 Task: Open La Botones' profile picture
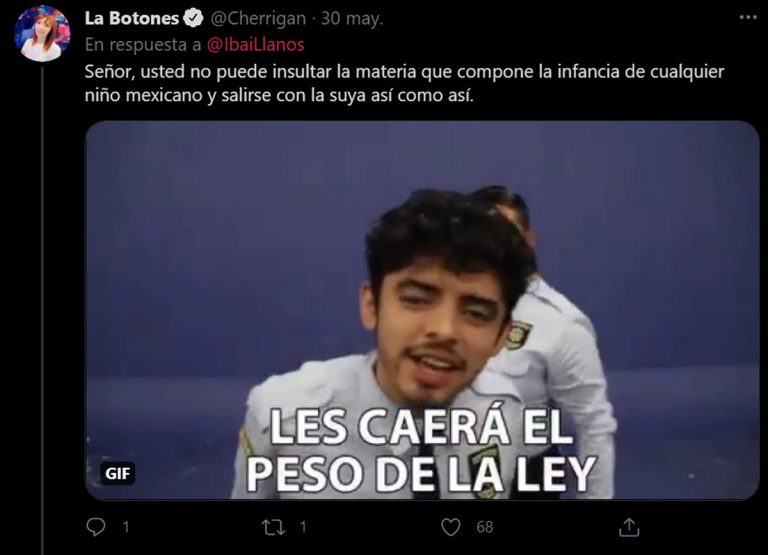click(x=42, y=34)
